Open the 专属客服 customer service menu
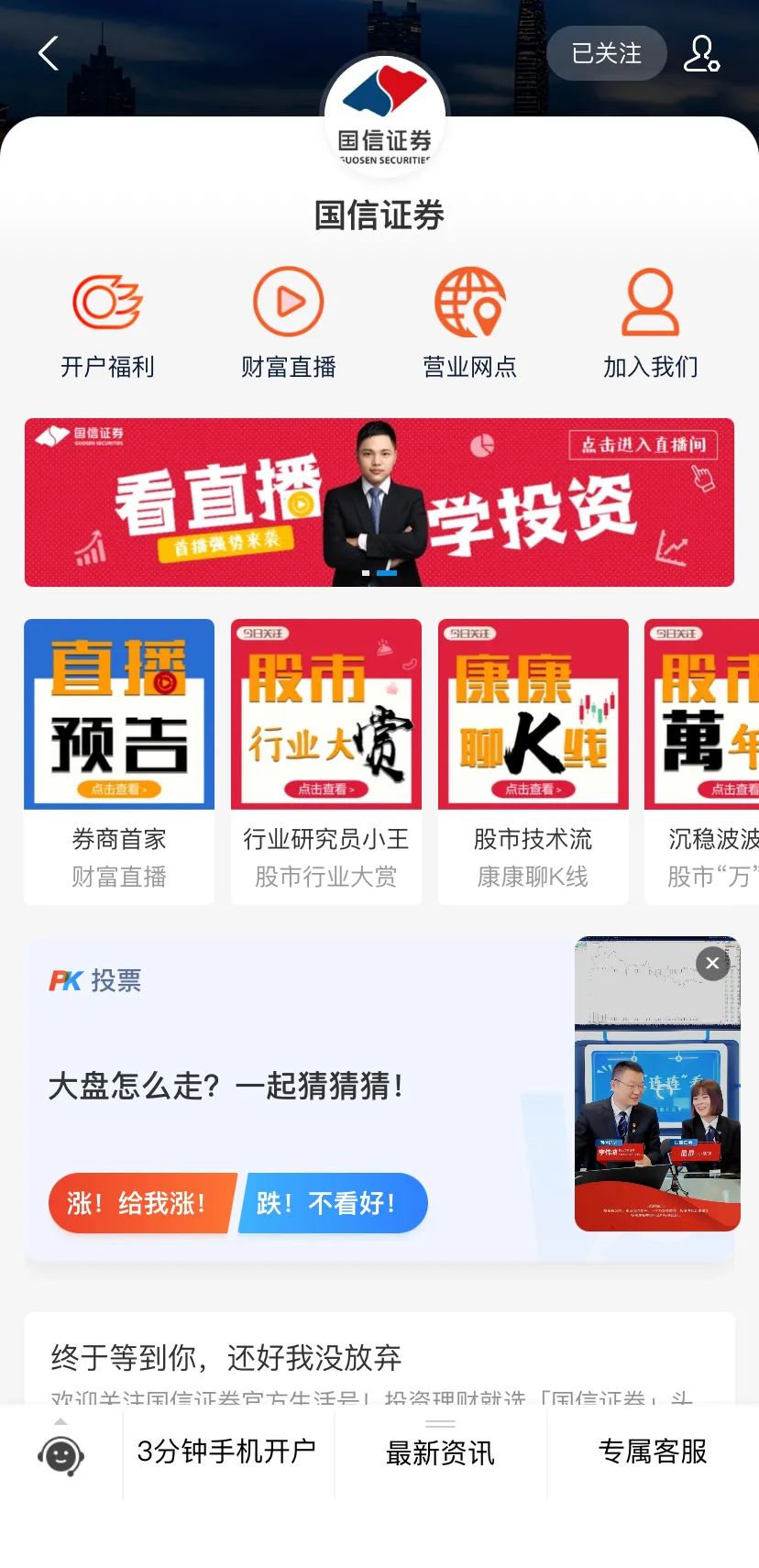 (651, 1452)
